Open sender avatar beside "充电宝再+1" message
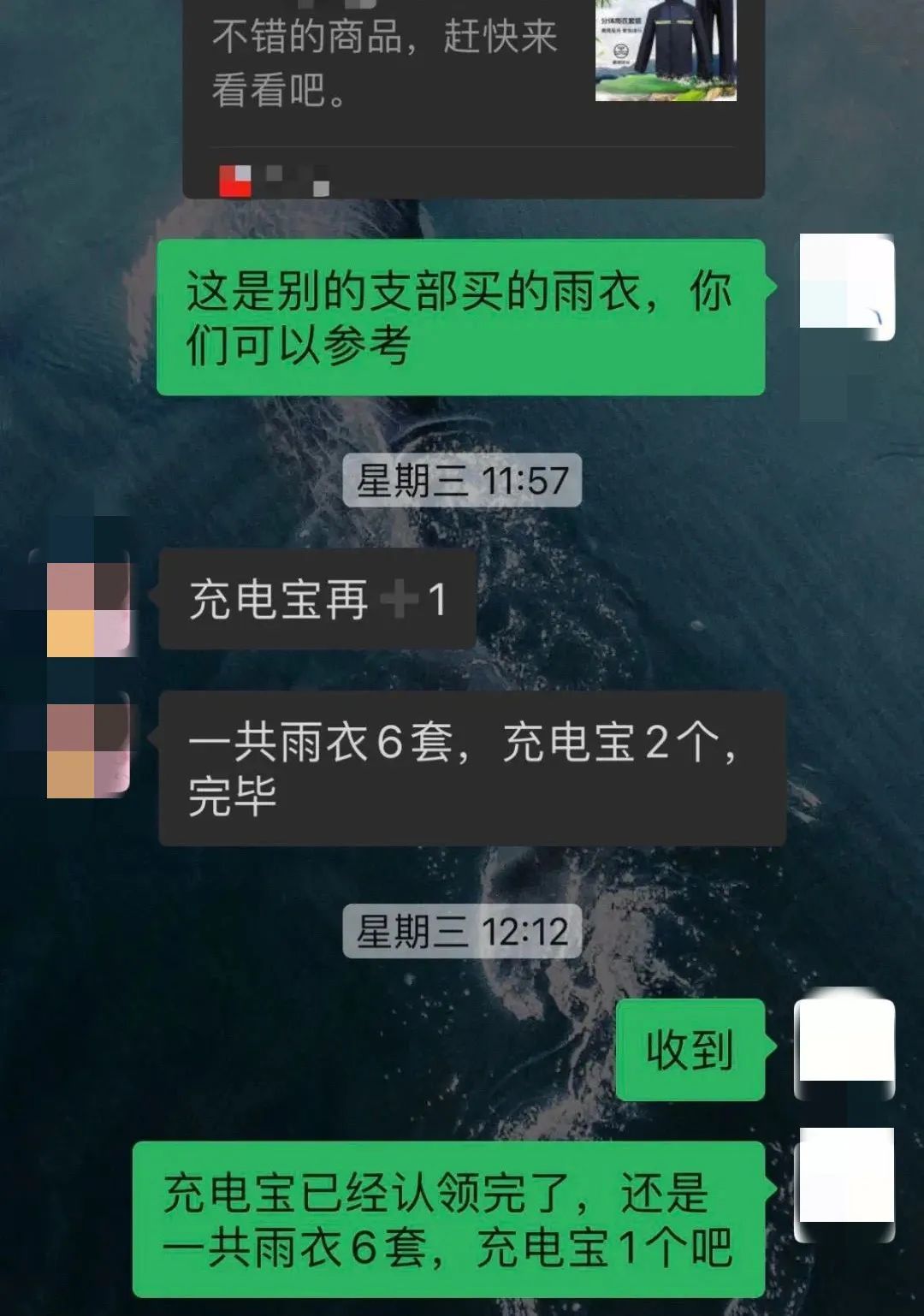Viewport: 924px width, 1316px height. point(89,608)
